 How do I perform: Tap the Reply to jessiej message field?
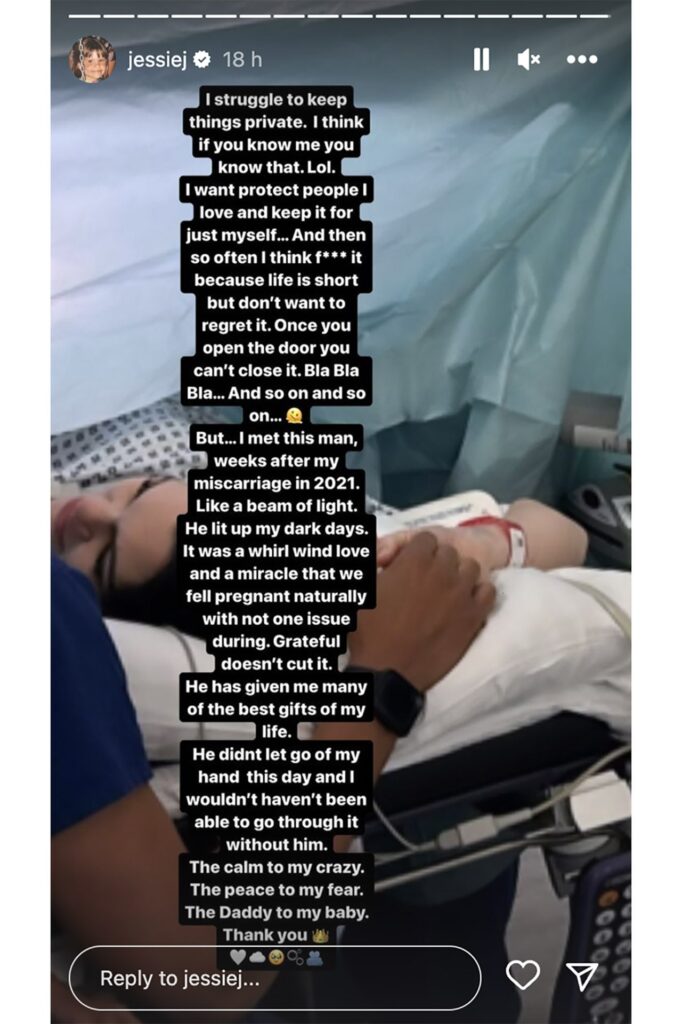[274, 978]
